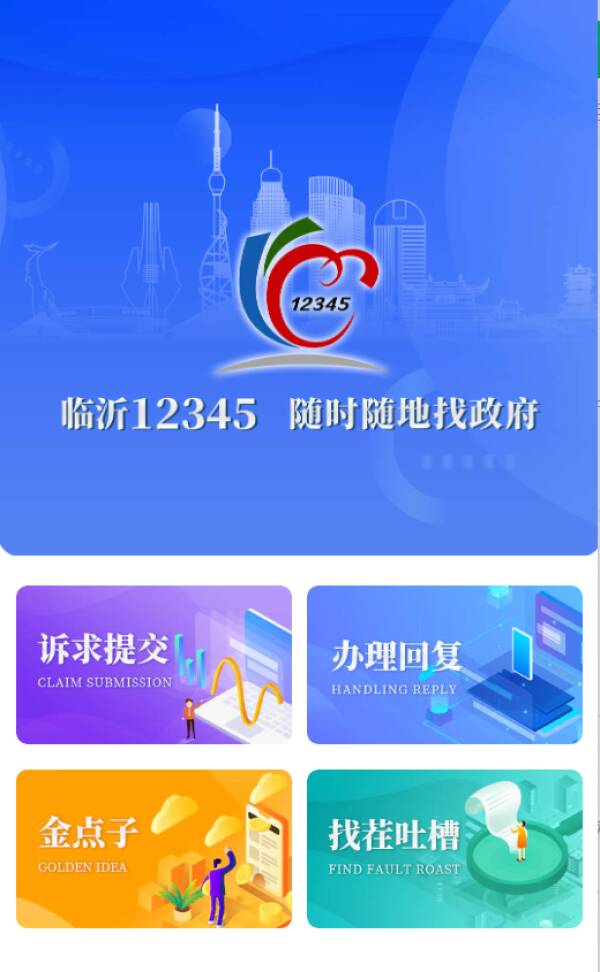Screen dimensions: 600x972
Task: Tap the 找茬吐槽 find fault card
Action: tap(444, 848)
